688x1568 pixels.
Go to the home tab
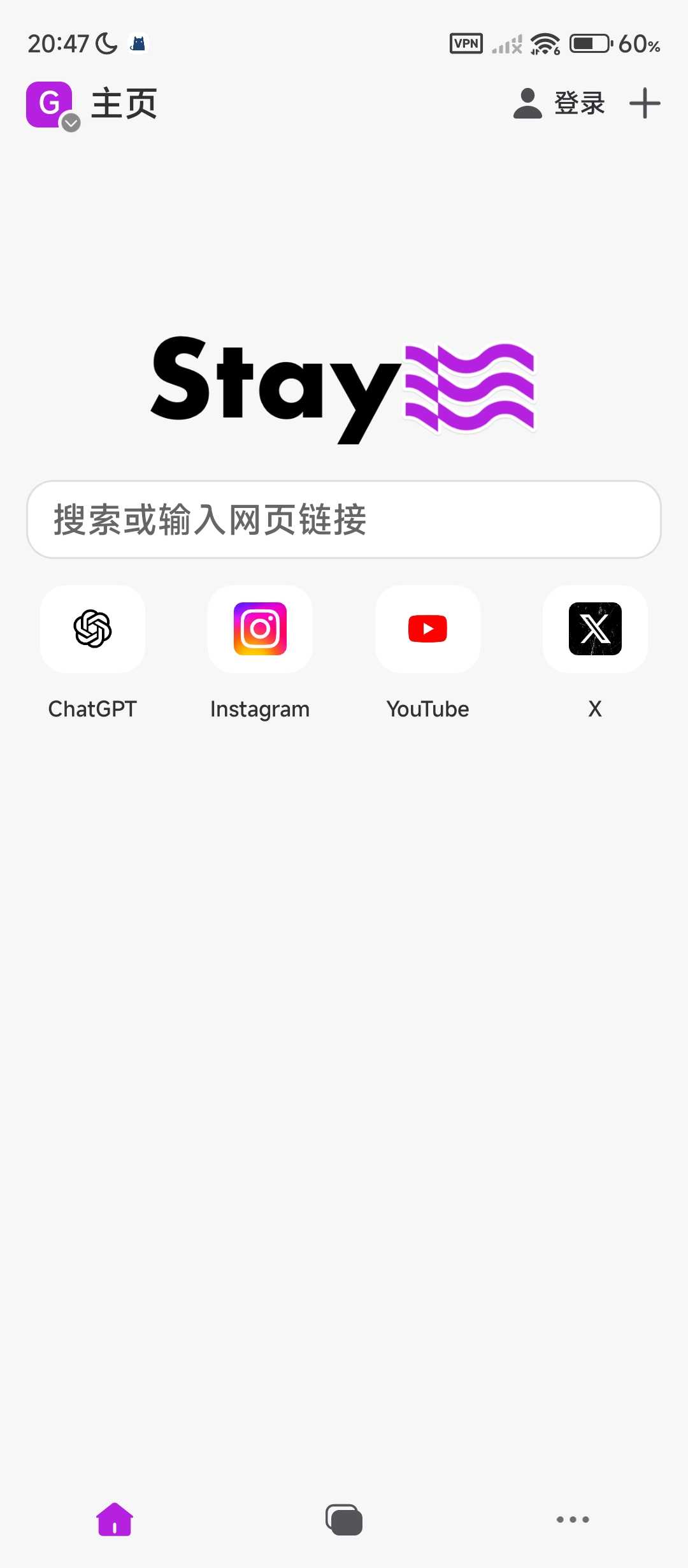115,1520
